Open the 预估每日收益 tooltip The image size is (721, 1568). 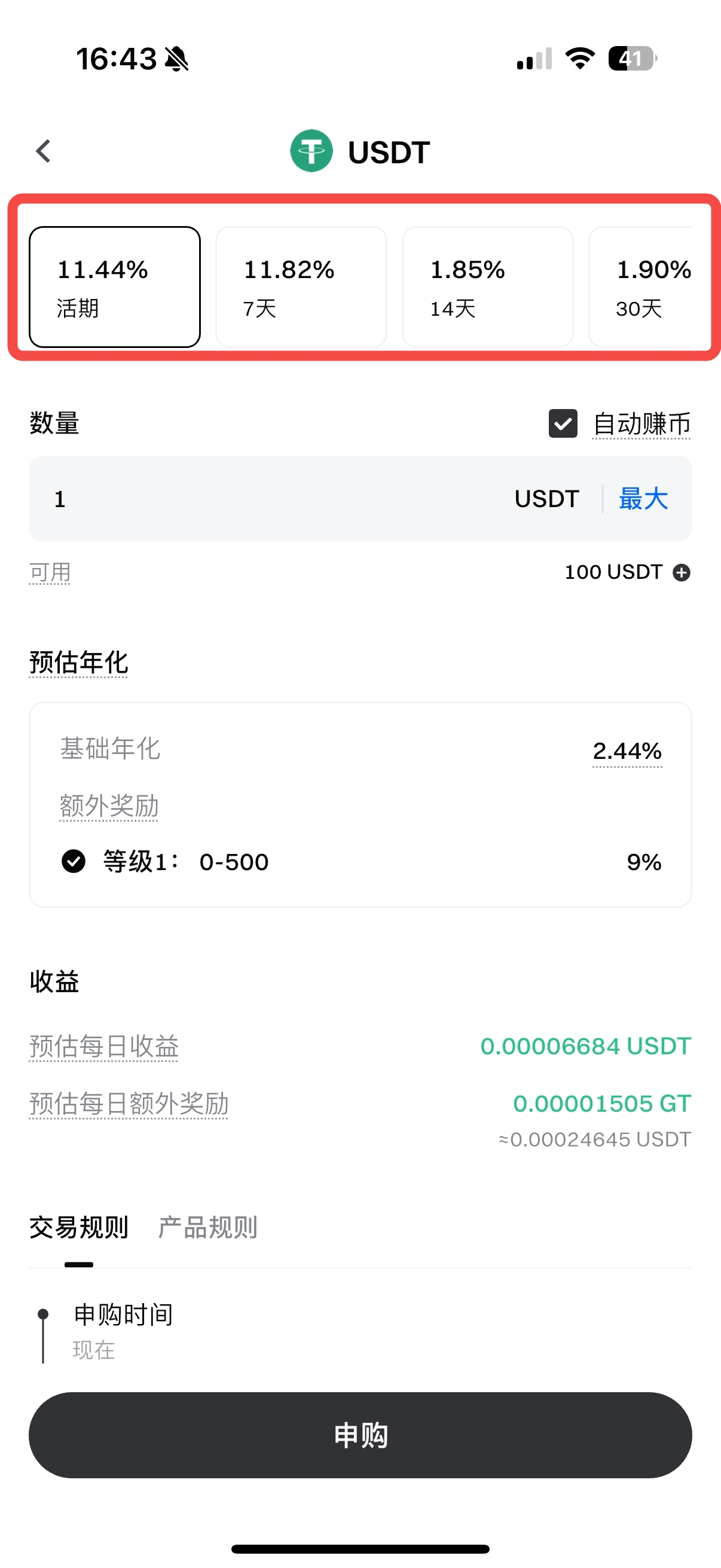coord(103,1047)
